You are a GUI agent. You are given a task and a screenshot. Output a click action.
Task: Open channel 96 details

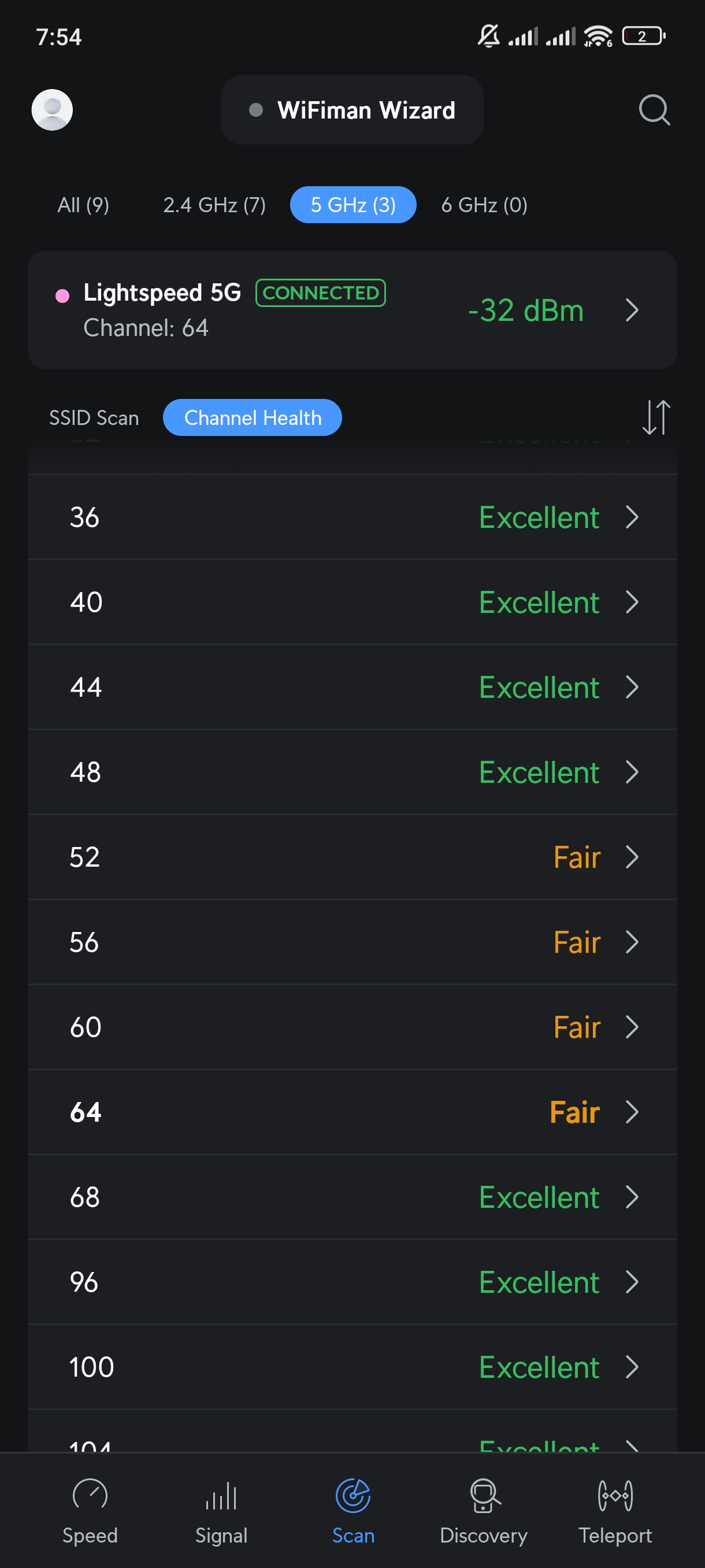pyautogui.click(x=352, y=1282)
